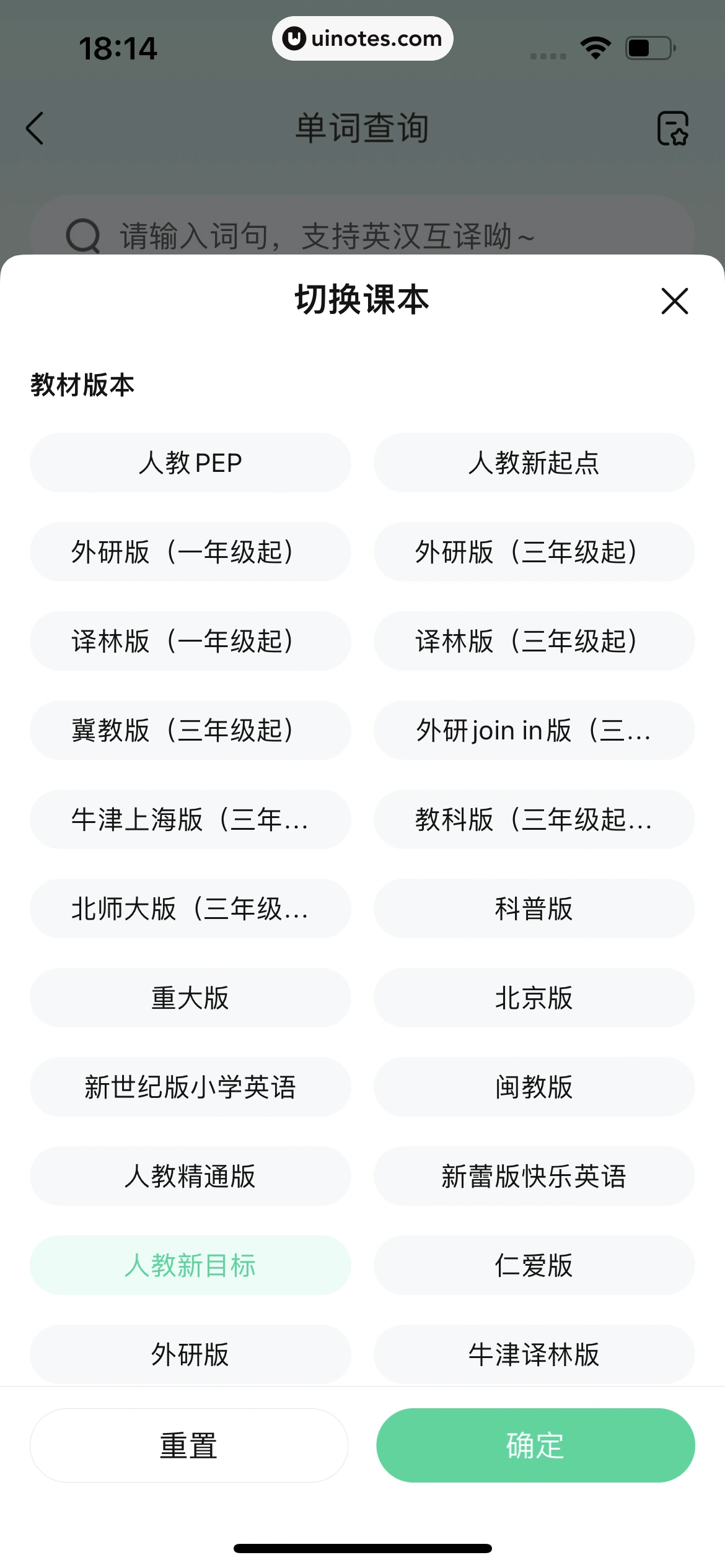The width and height of the screenshot is (725, 1568).
Task: Tap the 冀教版（三年级起）chip
Action: tap(190, 730)
